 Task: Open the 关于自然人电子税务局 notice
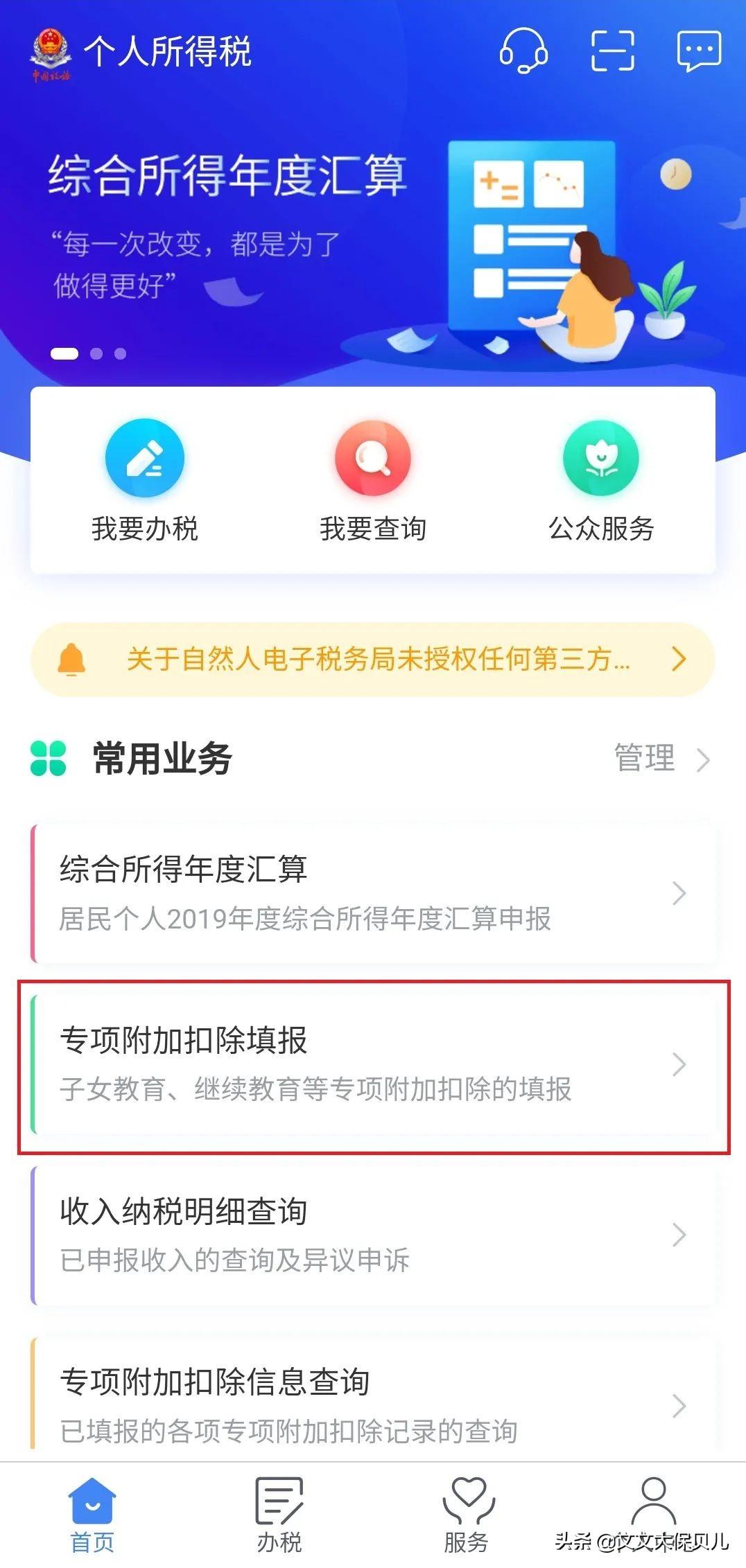(x=373, y=659)
